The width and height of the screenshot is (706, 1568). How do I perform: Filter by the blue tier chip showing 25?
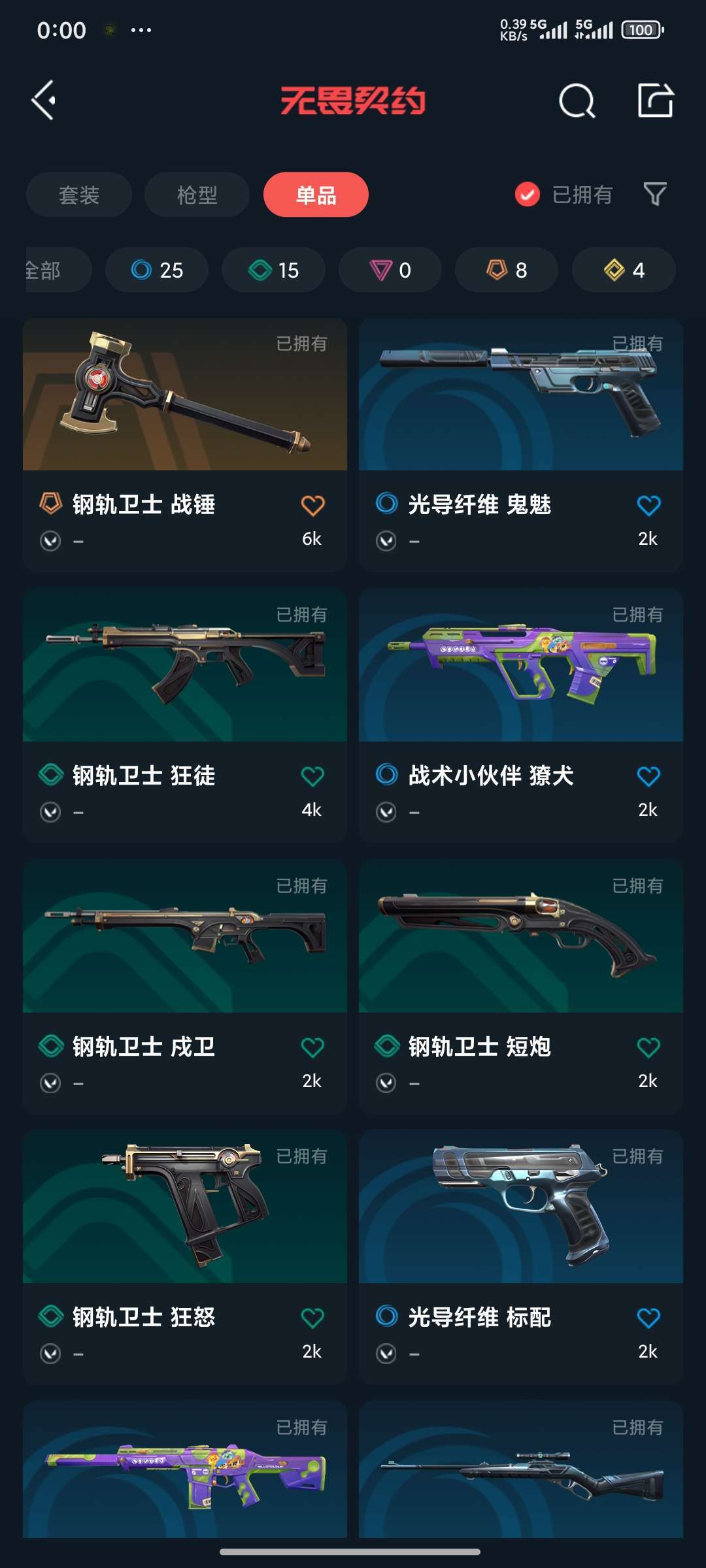(x=157, y=270)
